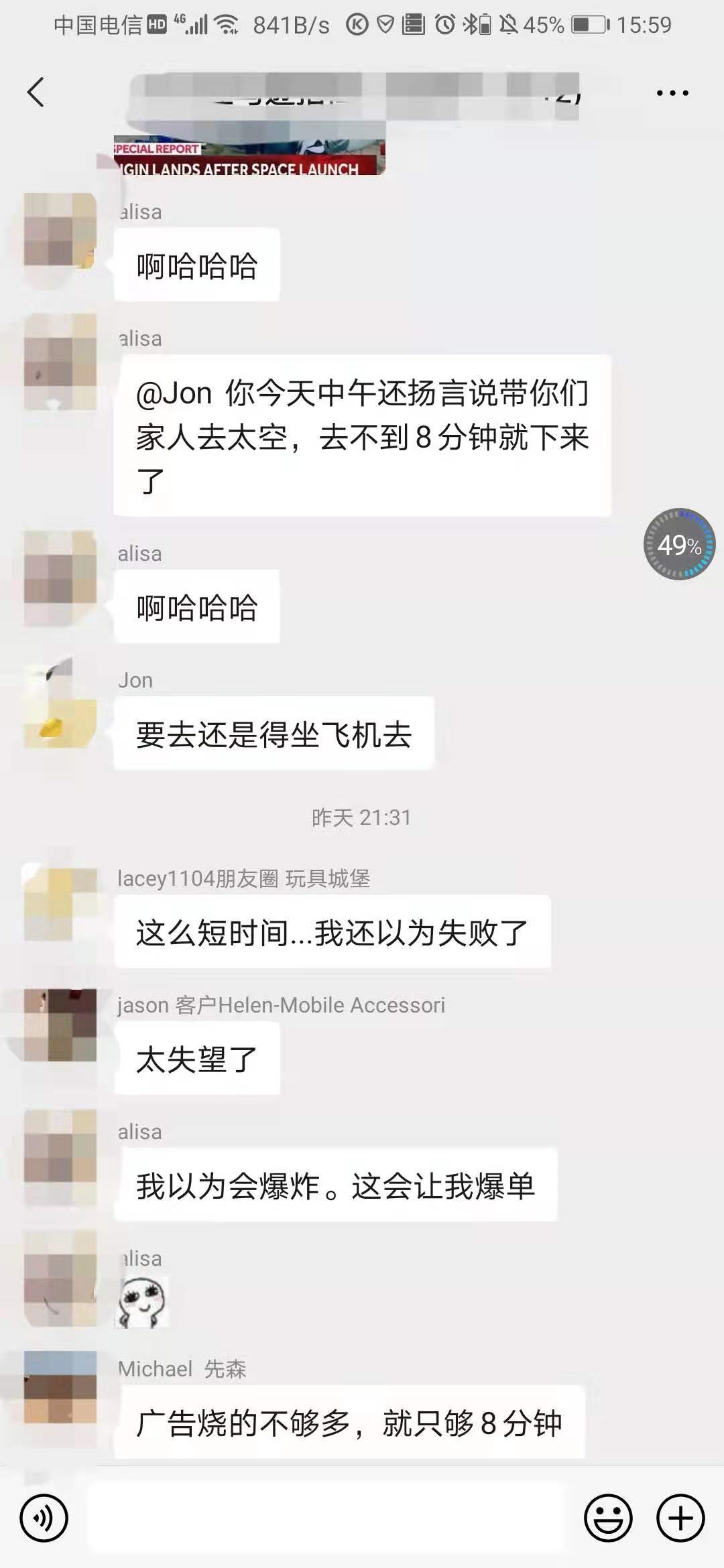The height and width of the screenshot is (1568, 724).
Task: Open avatar of jason 客户Helen-Mobile Accessori
Action: tap(60, 1025)
